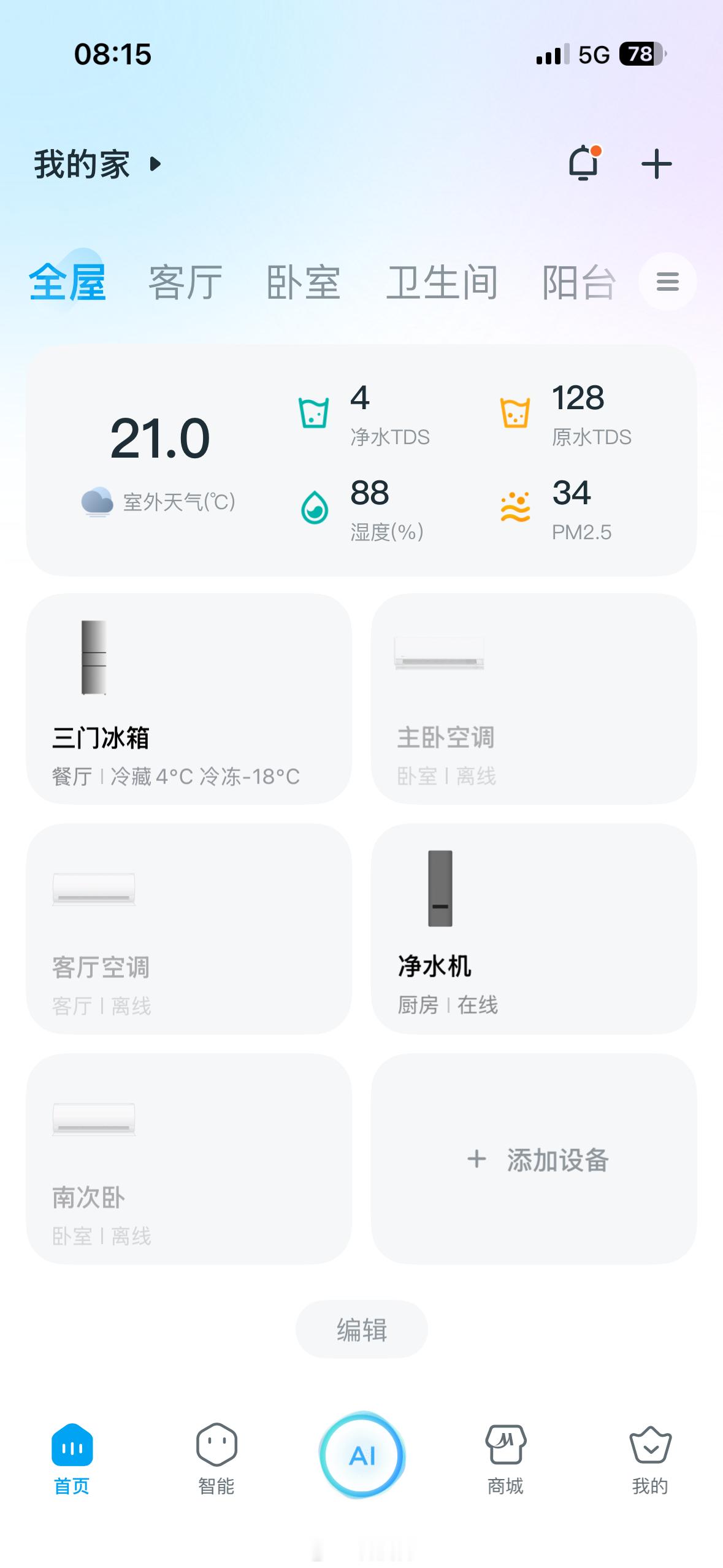
Task: Select the 阳台 room tab
Action: pyautogui.click(x=578, y=283)
